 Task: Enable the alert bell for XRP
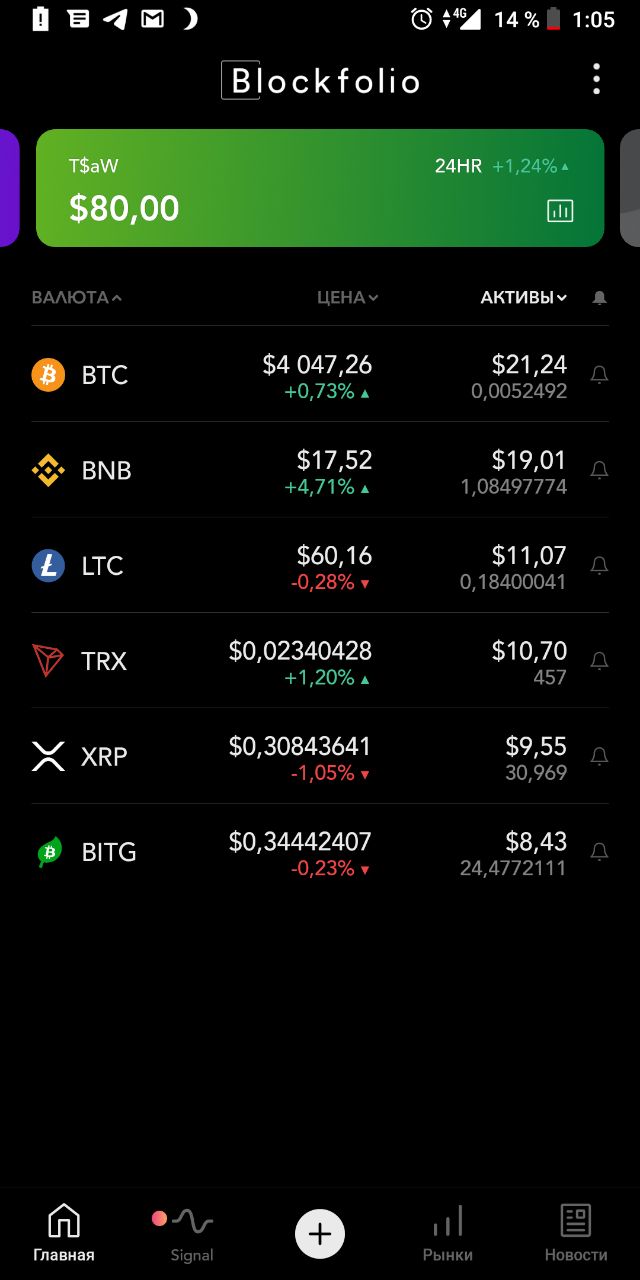pyautogui.click(x=599, y=757)
